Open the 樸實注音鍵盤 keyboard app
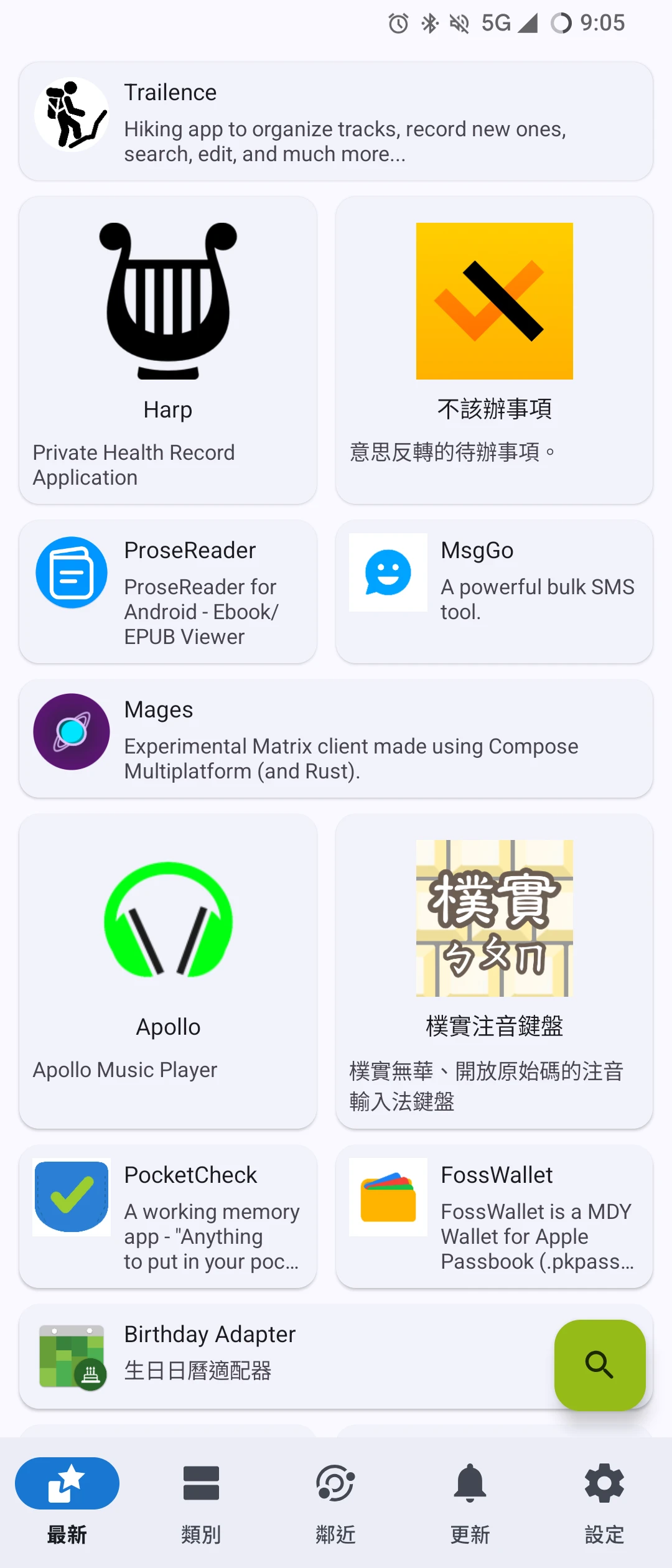The height and width of the screenshot is (1568, 672). tap(494, 971)
